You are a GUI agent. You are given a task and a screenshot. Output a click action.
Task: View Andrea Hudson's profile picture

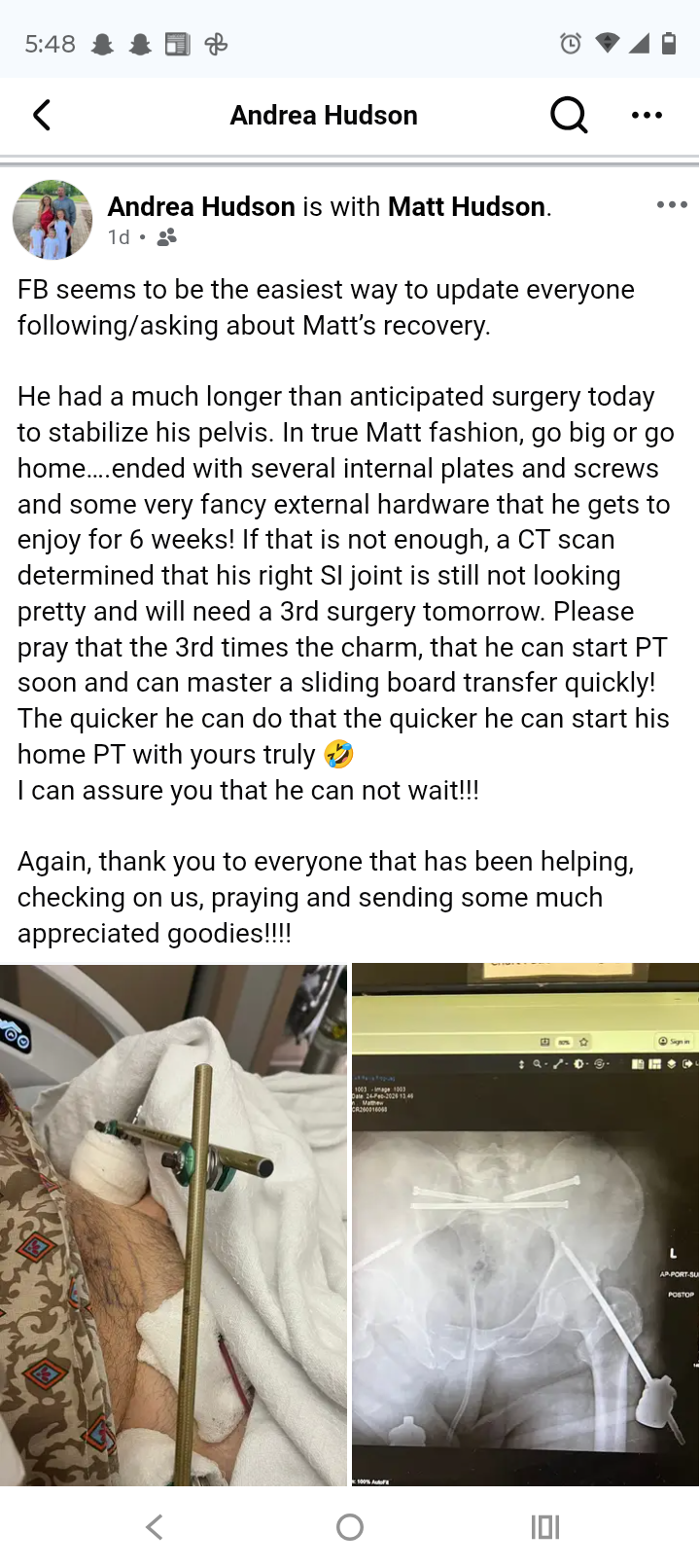tap(52, 220)
